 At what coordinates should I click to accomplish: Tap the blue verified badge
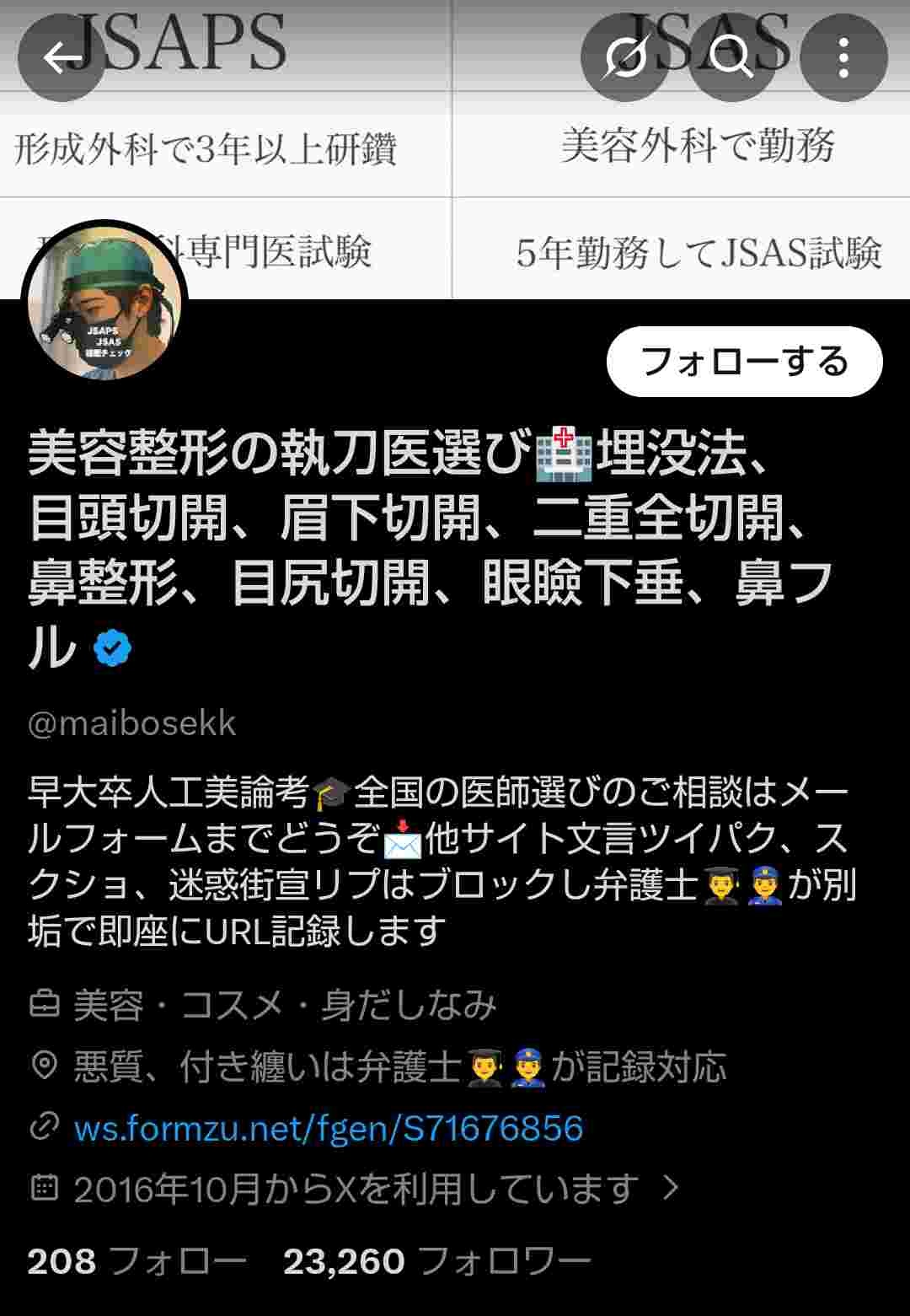tap(112, 647)
